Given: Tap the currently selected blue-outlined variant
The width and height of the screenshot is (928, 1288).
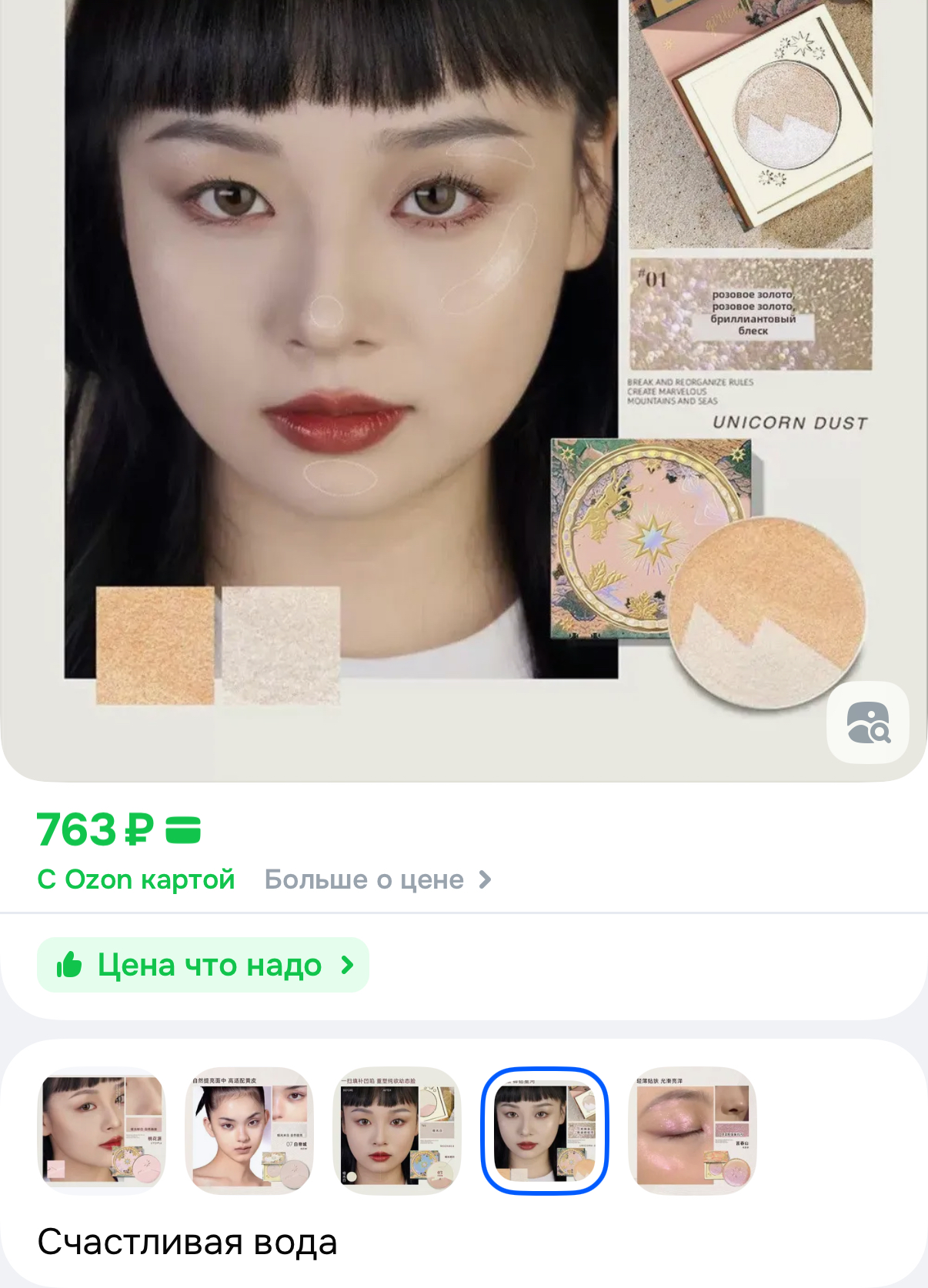Looking at the screenshot, I should pyautogui.click(x=545, y=1130).
